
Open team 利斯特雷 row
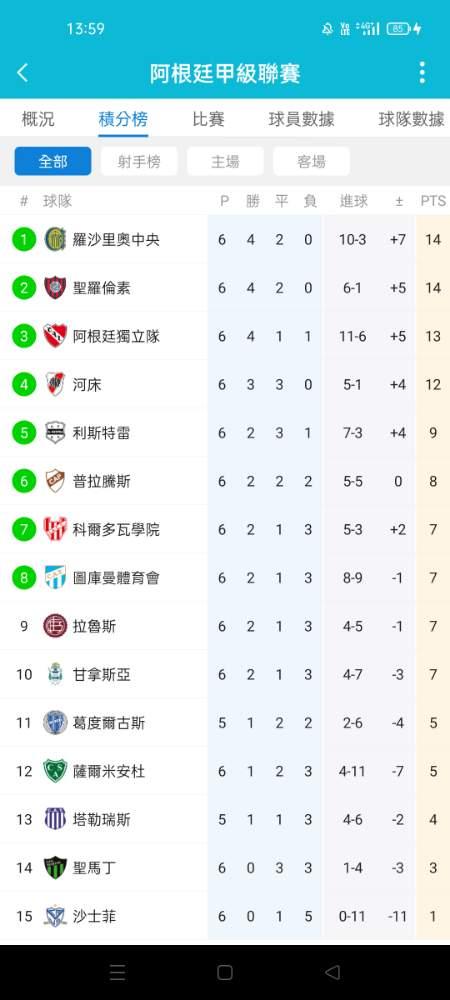point(225,433)
